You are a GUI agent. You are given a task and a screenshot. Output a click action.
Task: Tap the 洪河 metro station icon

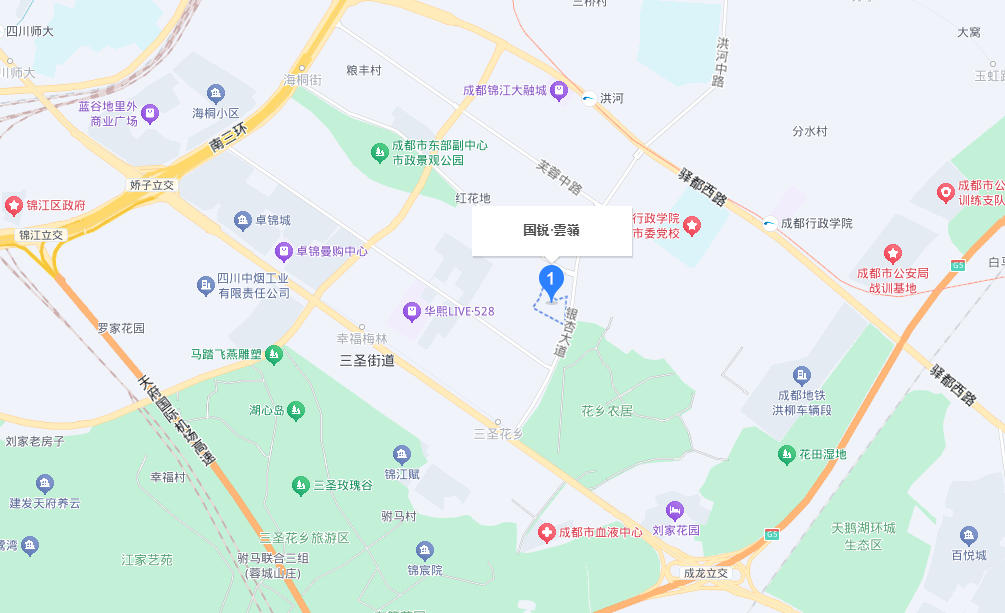click(588, 98)
